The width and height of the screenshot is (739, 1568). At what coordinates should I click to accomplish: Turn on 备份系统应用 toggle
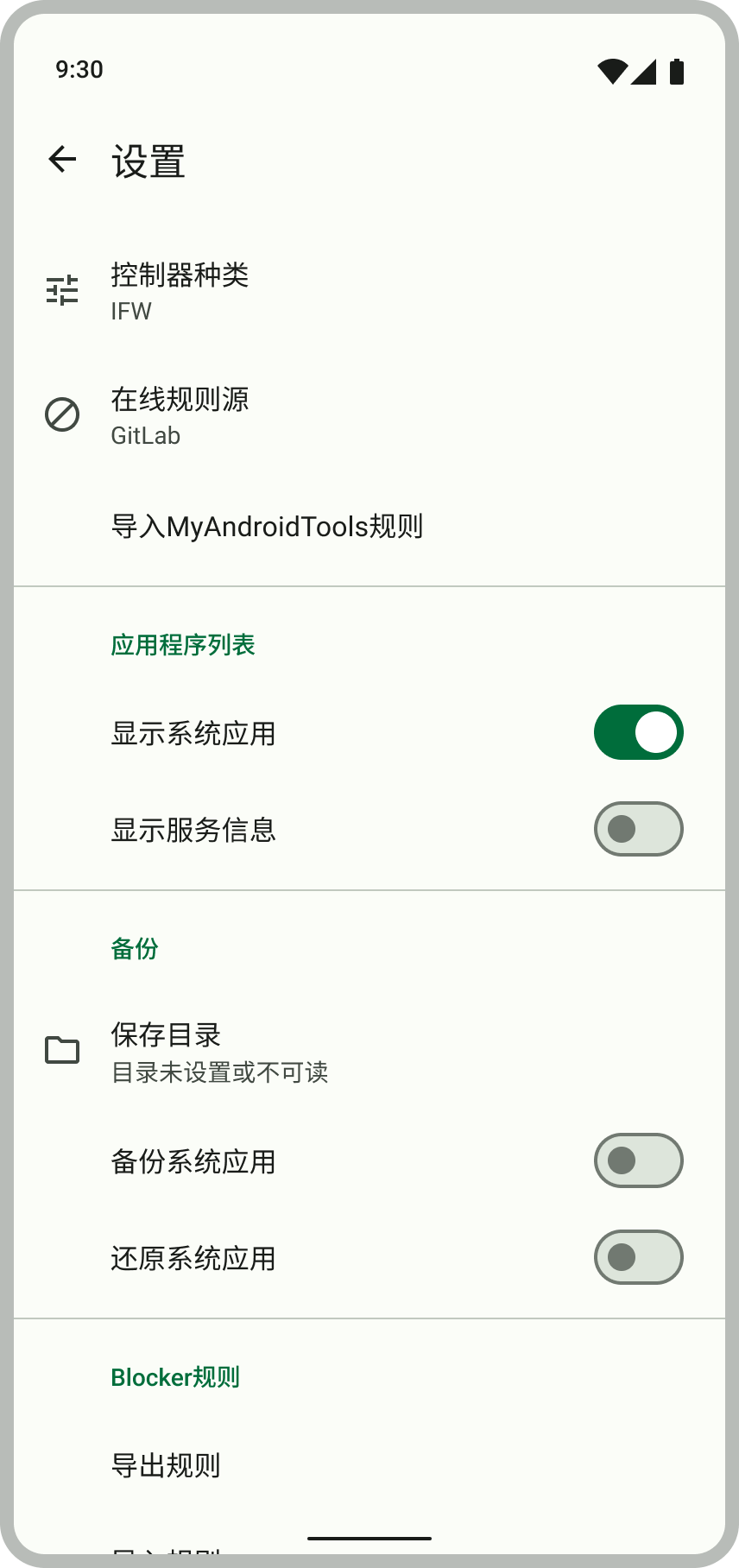coord(638,1160)
